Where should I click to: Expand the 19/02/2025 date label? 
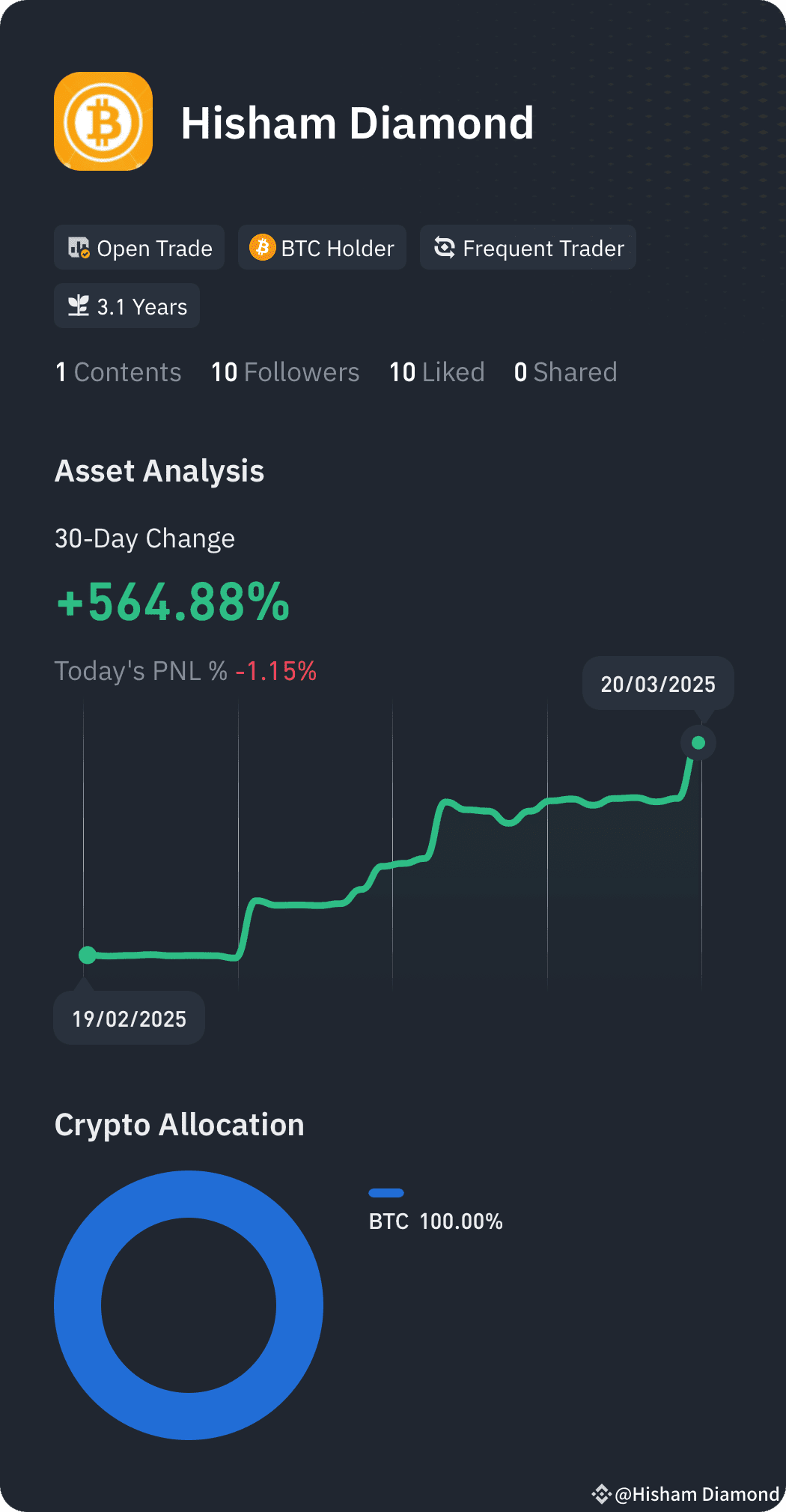[x=129, y=1017]
